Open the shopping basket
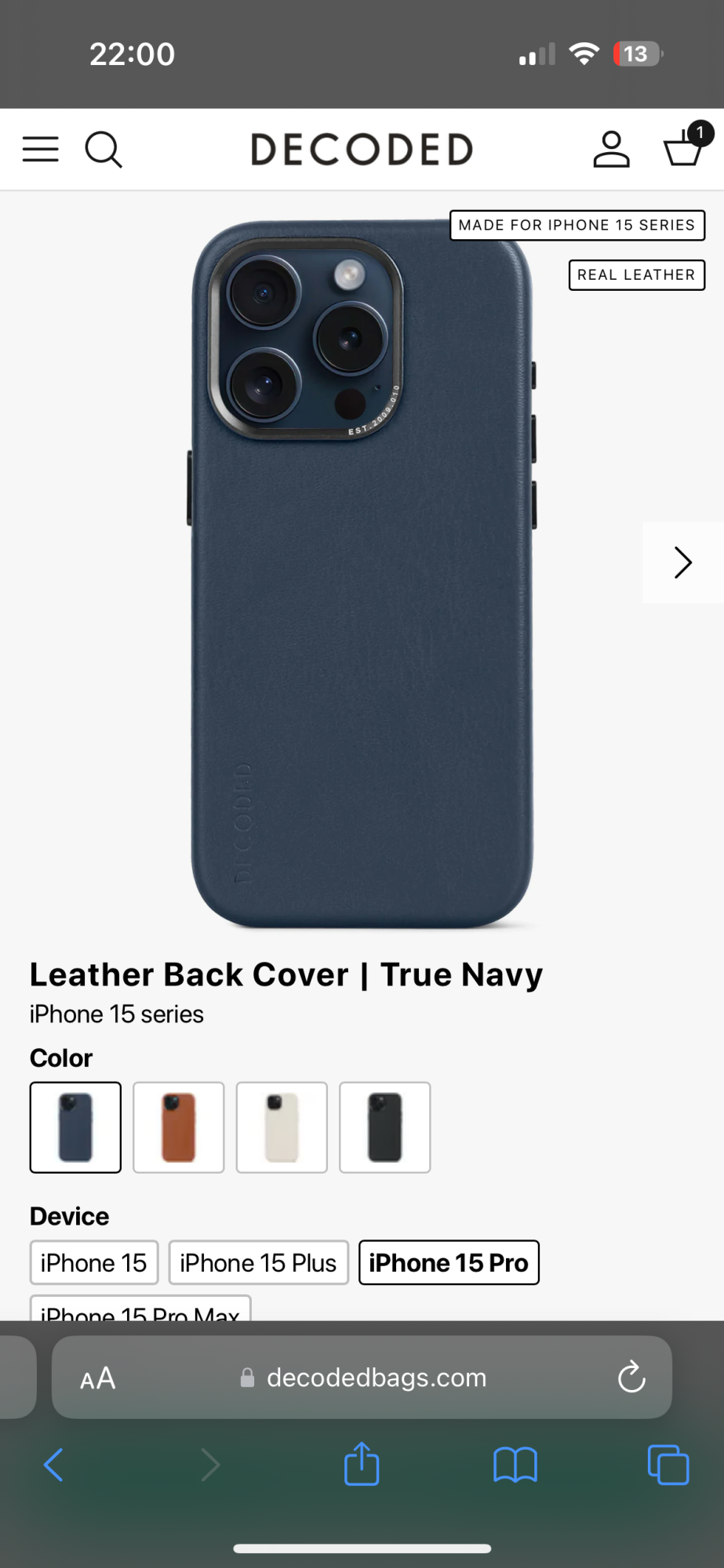The image size is (724, 1568). (684, 147)
